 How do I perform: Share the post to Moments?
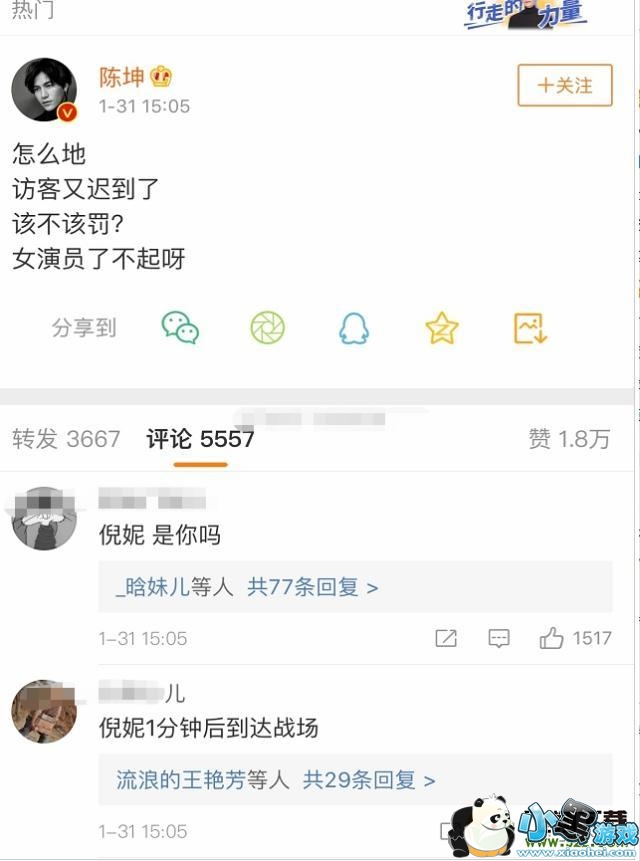click(x=267, y=328)
